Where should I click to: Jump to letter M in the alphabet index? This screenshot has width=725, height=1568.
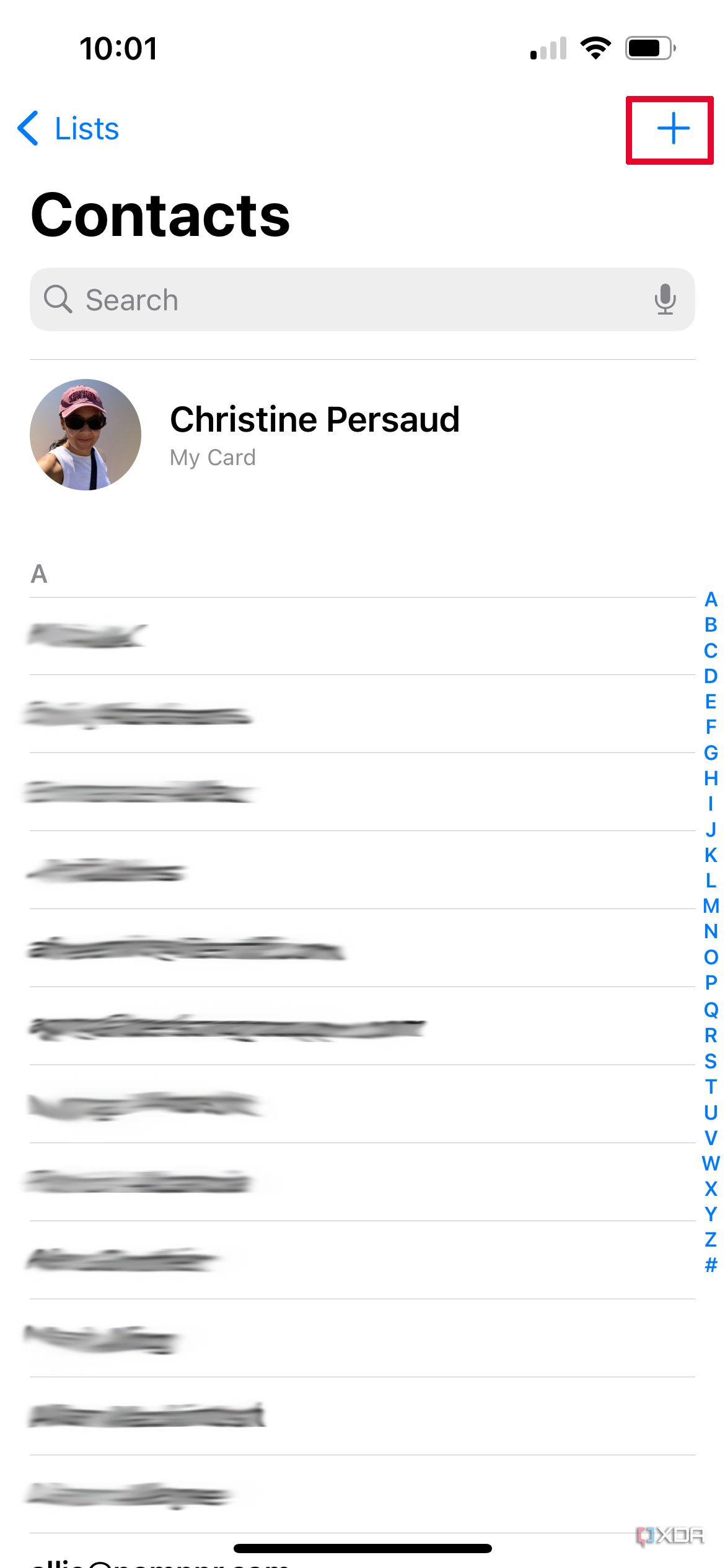click(710, 906)
